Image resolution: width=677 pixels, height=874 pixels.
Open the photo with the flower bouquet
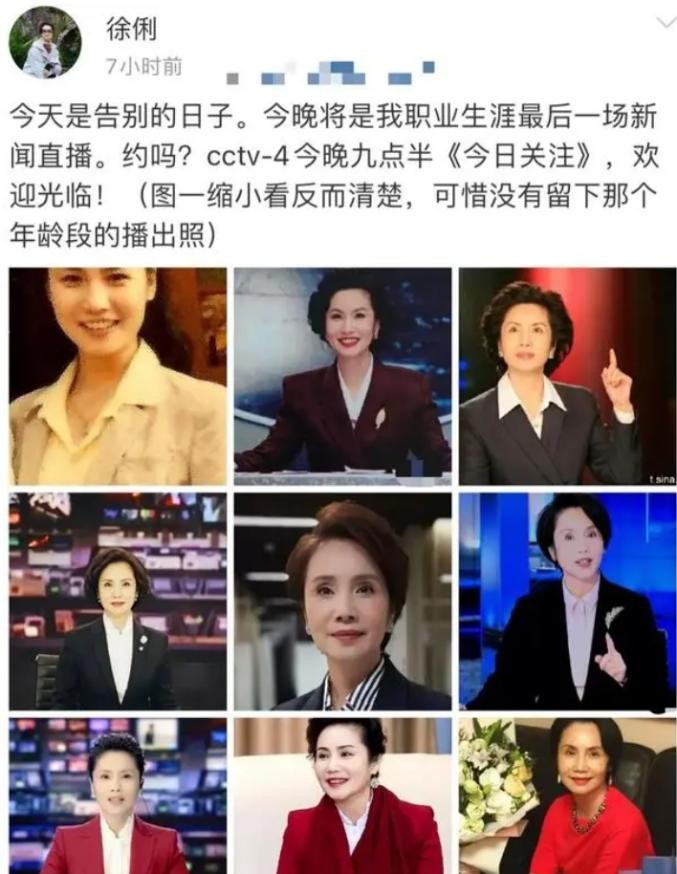[x=566, y=796]
